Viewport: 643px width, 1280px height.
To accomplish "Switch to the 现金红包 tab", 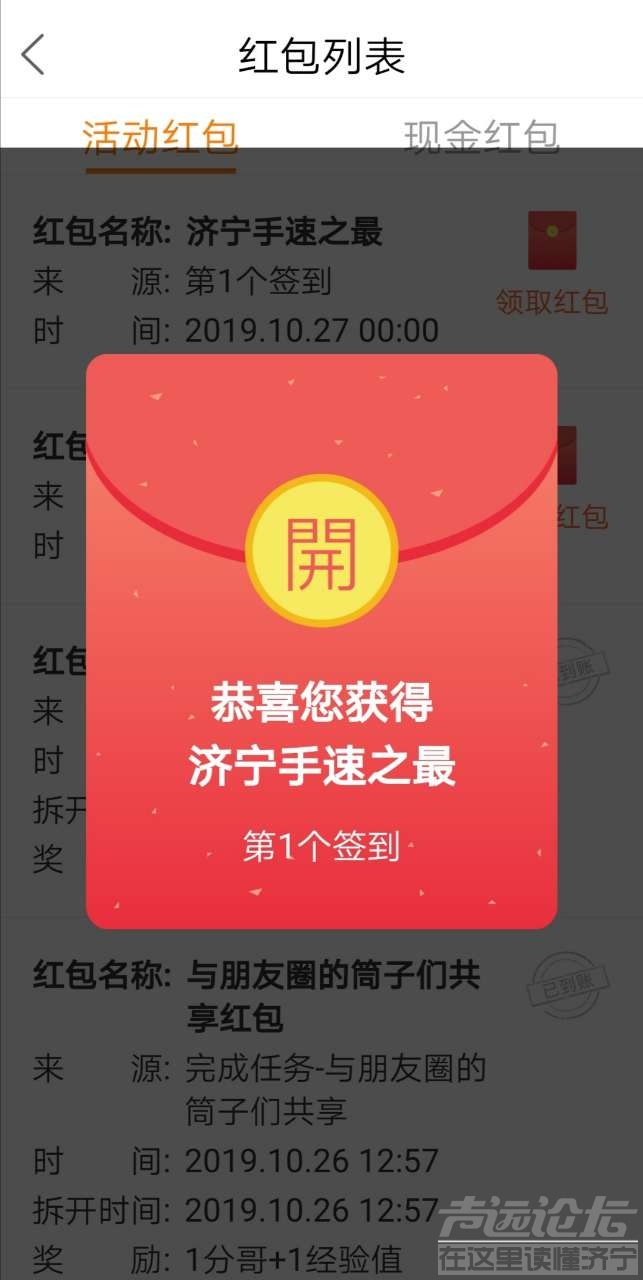I will point(481,137).
